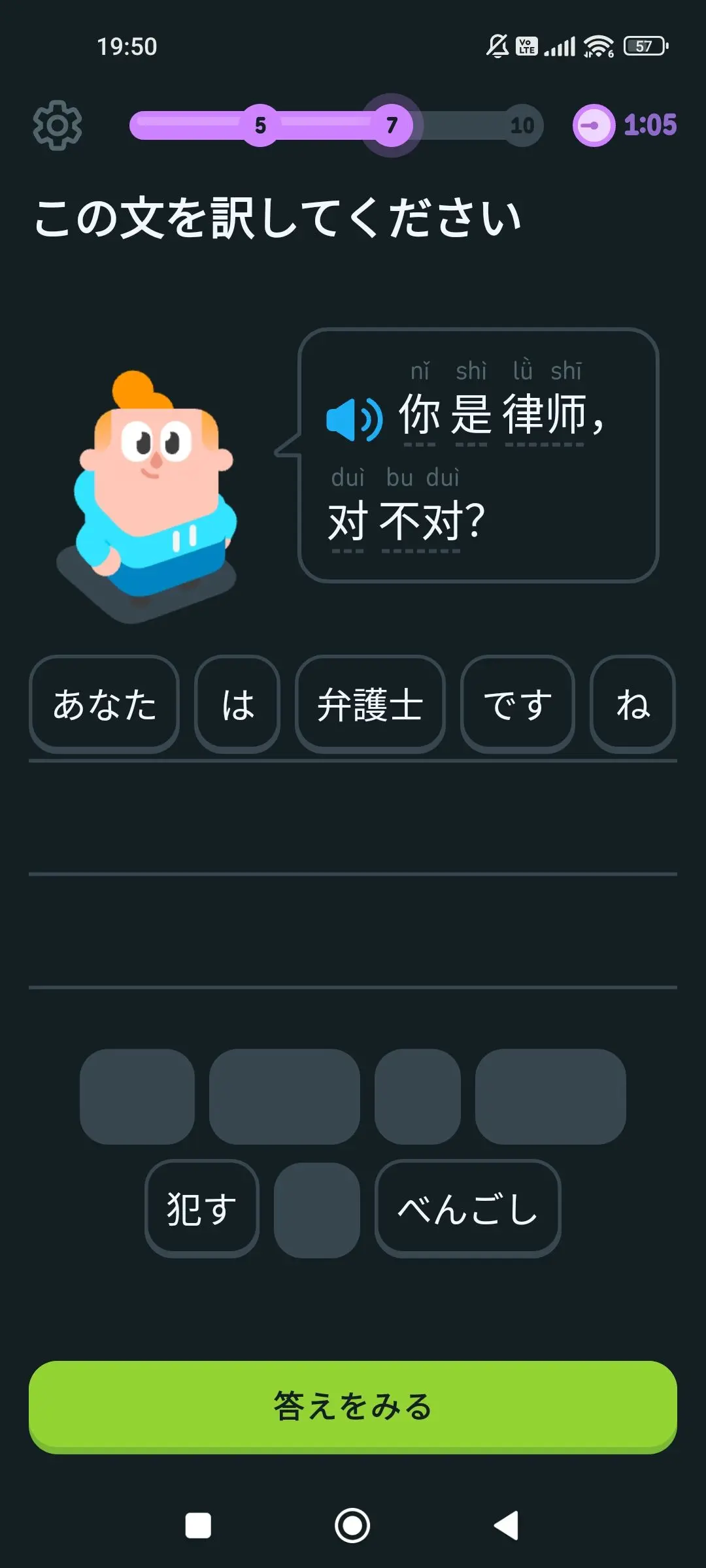Go back with the system back button
The width and height of the screenshot is (706, 1568).
pos(507,1526)
